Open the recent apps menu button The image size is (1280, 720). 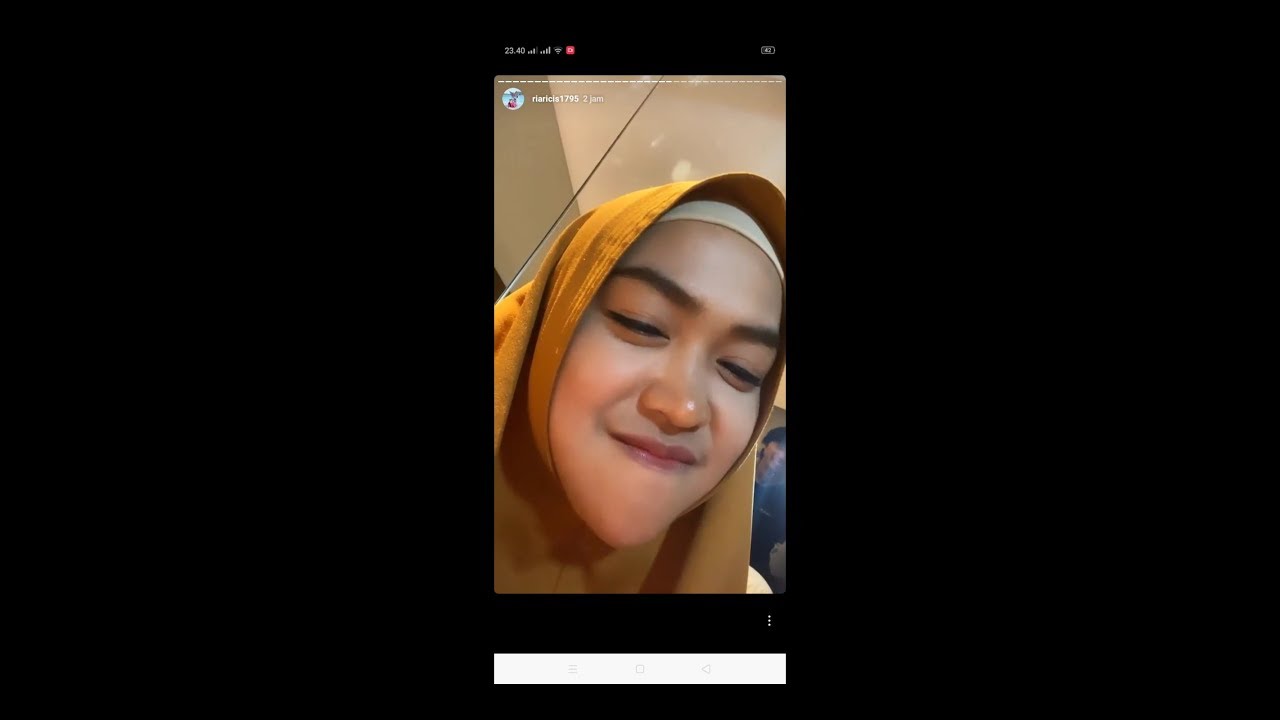click(573, 669)
